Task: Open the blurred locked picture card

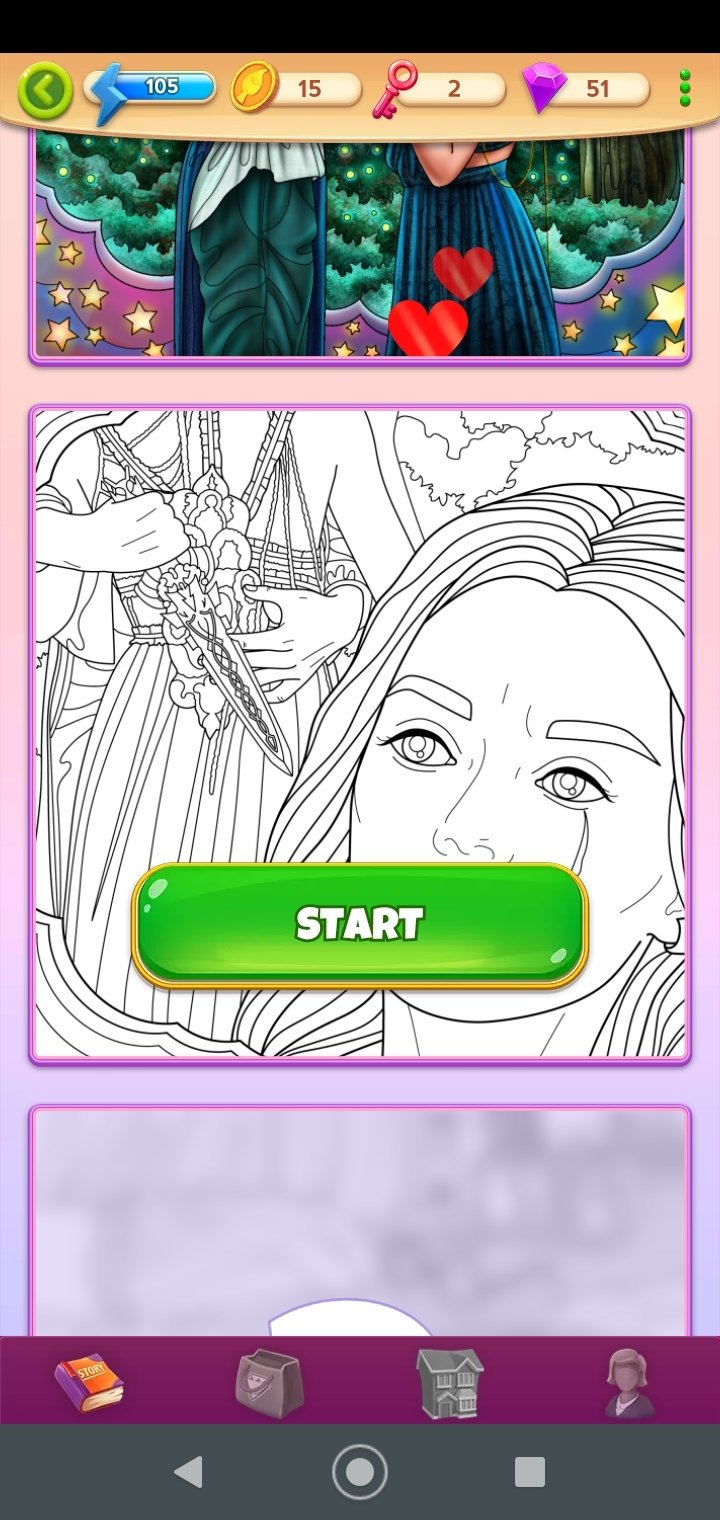Action: pos(360,1220)
